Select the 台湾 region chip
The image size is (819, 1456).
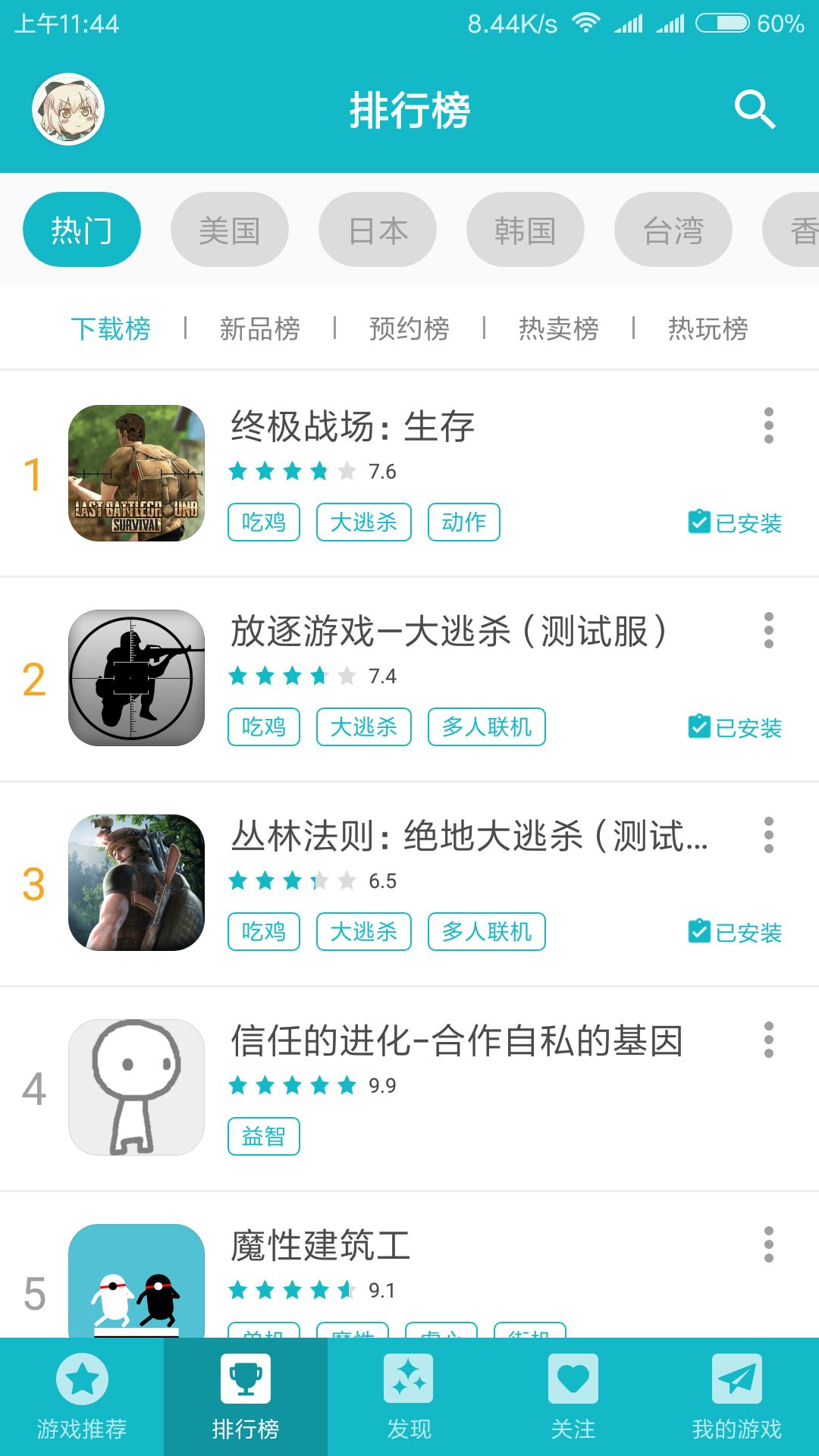[x=673, y=230]
